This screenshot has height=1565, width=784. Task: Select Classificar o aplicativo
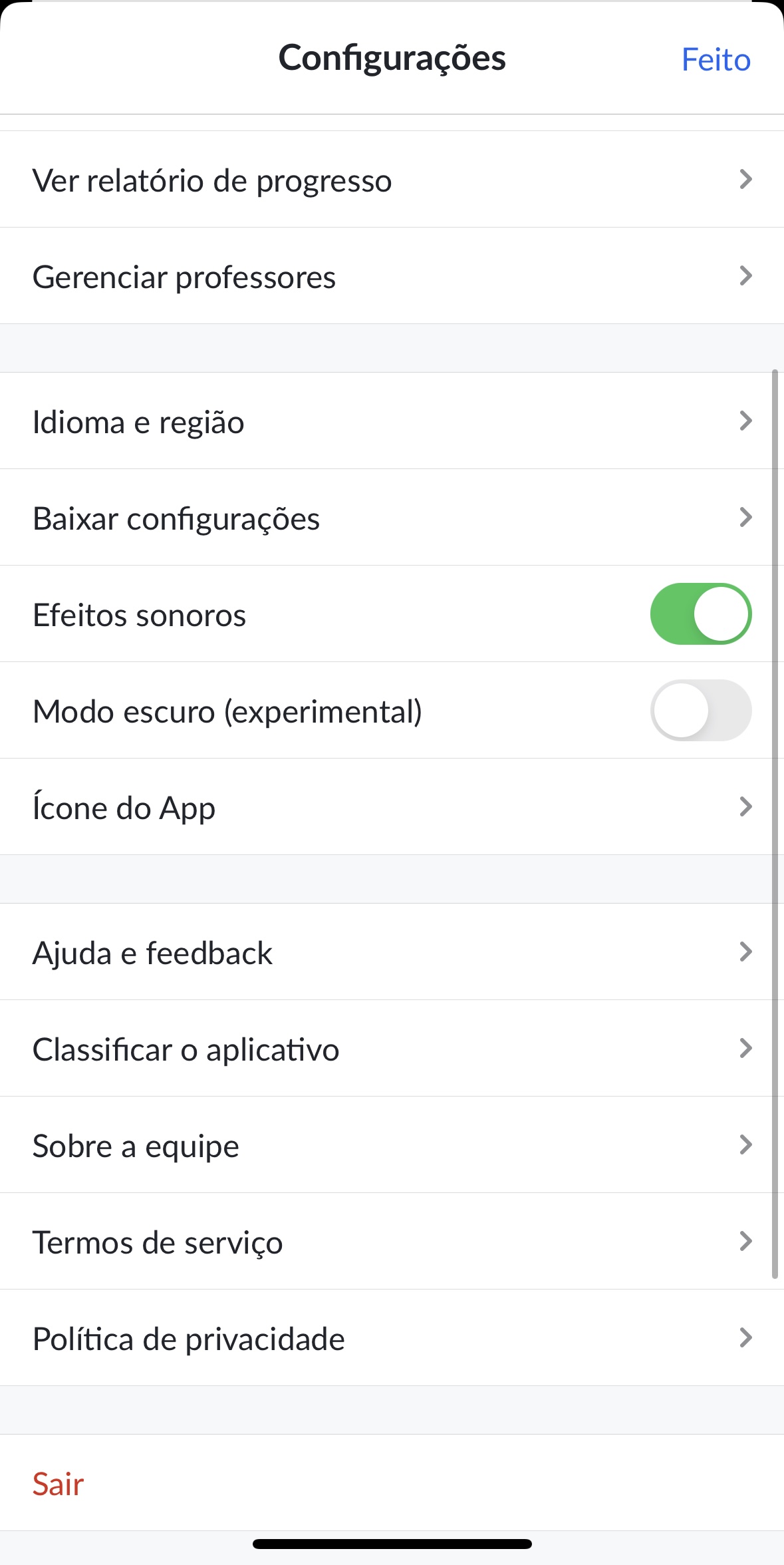click(x=392, y=1049)
